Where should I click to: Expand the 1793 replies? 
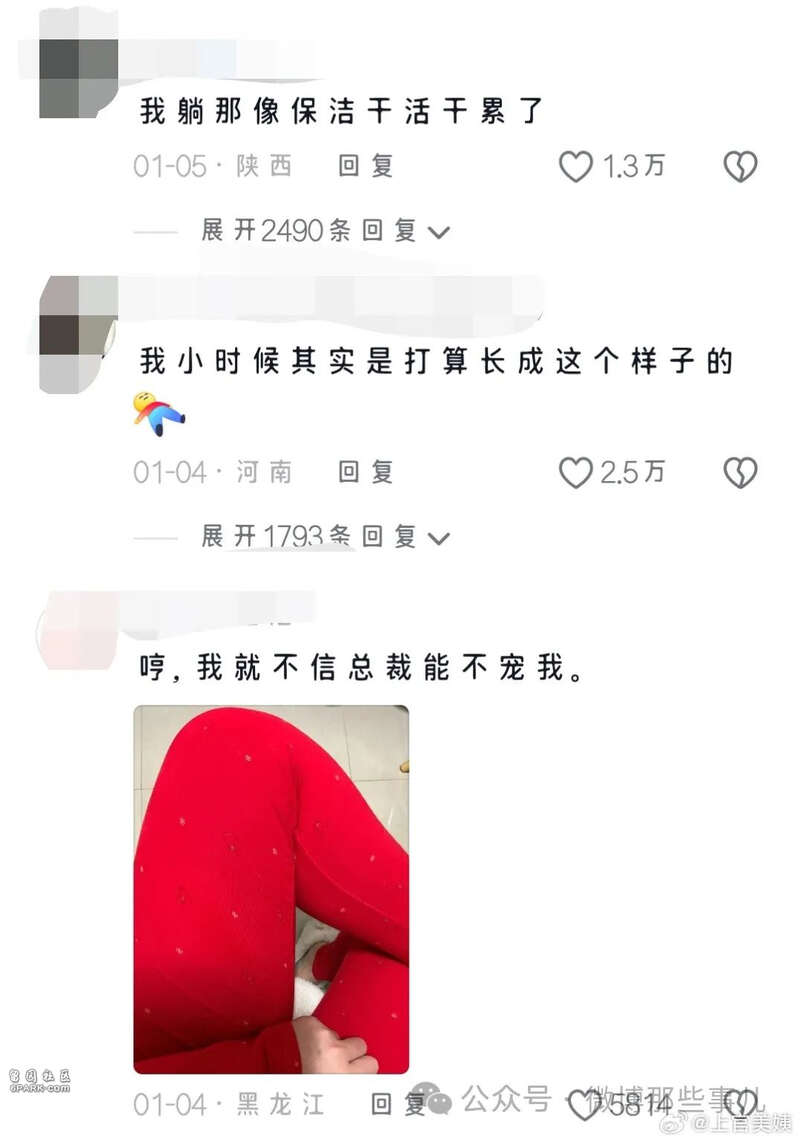[325, 537]
